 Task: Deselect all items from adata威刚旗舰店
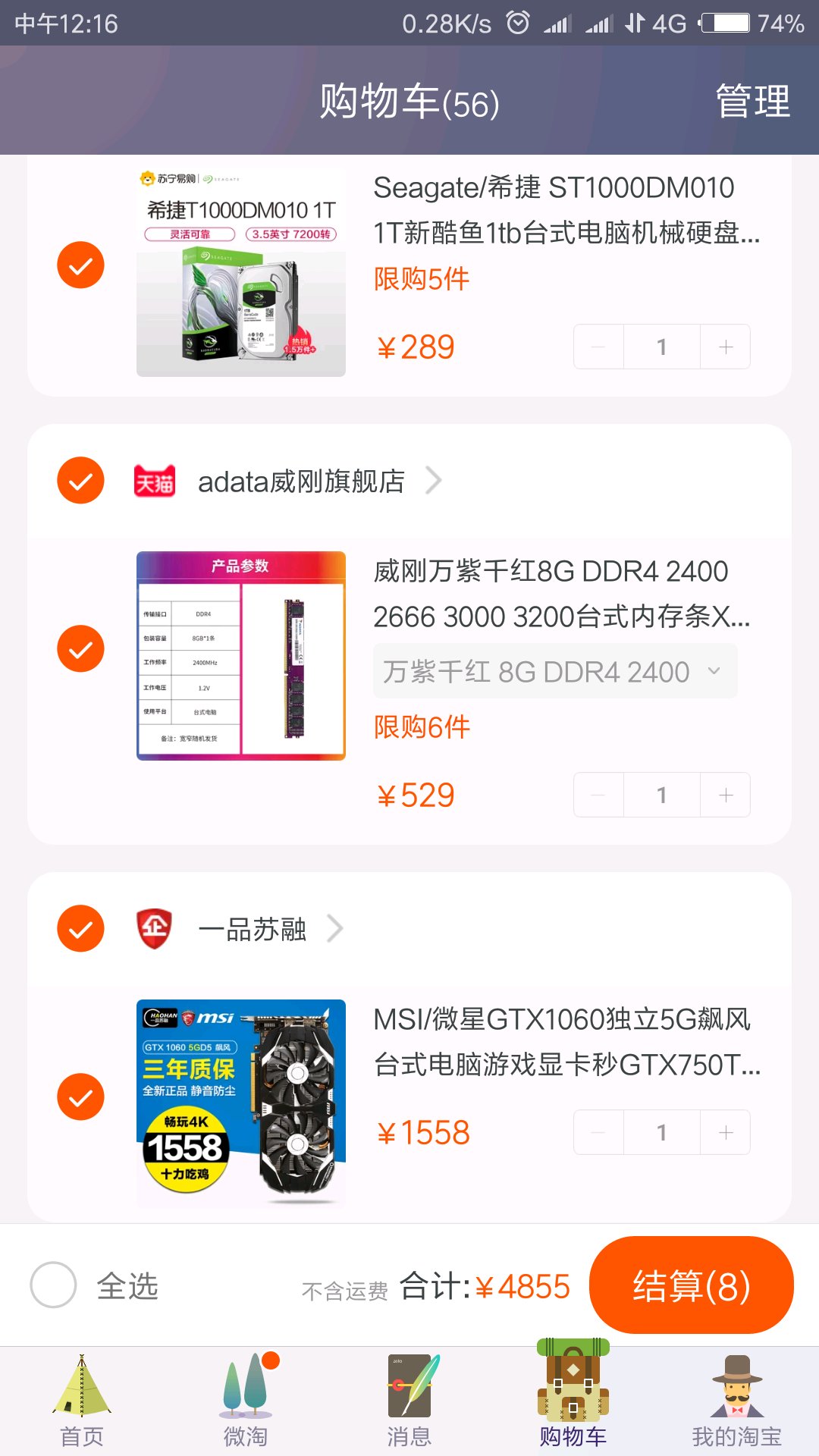pyautogui.click(x=80, y=481)
